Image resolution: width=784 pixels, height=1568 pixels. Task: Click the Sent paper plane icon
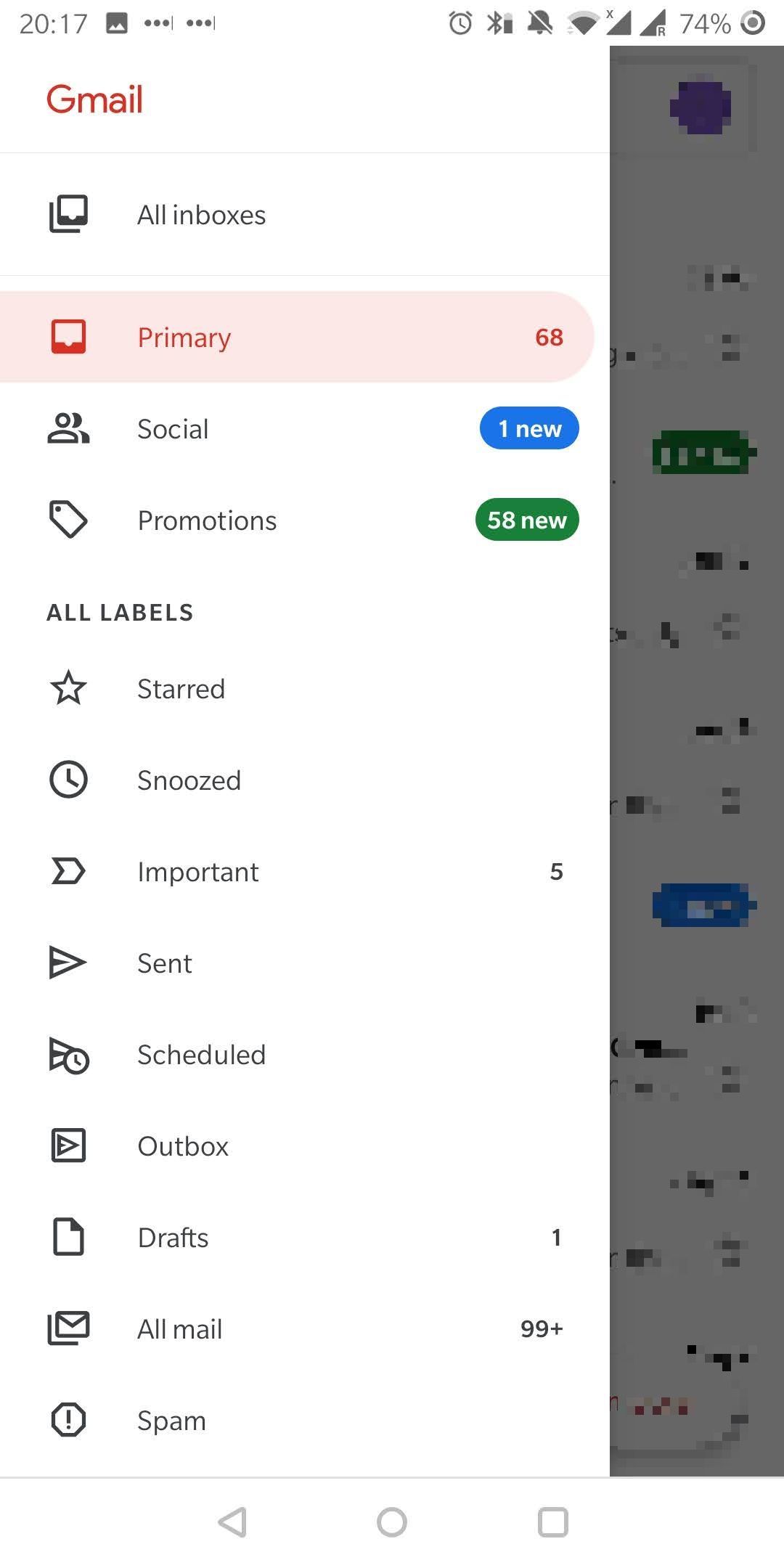[68, 963]
